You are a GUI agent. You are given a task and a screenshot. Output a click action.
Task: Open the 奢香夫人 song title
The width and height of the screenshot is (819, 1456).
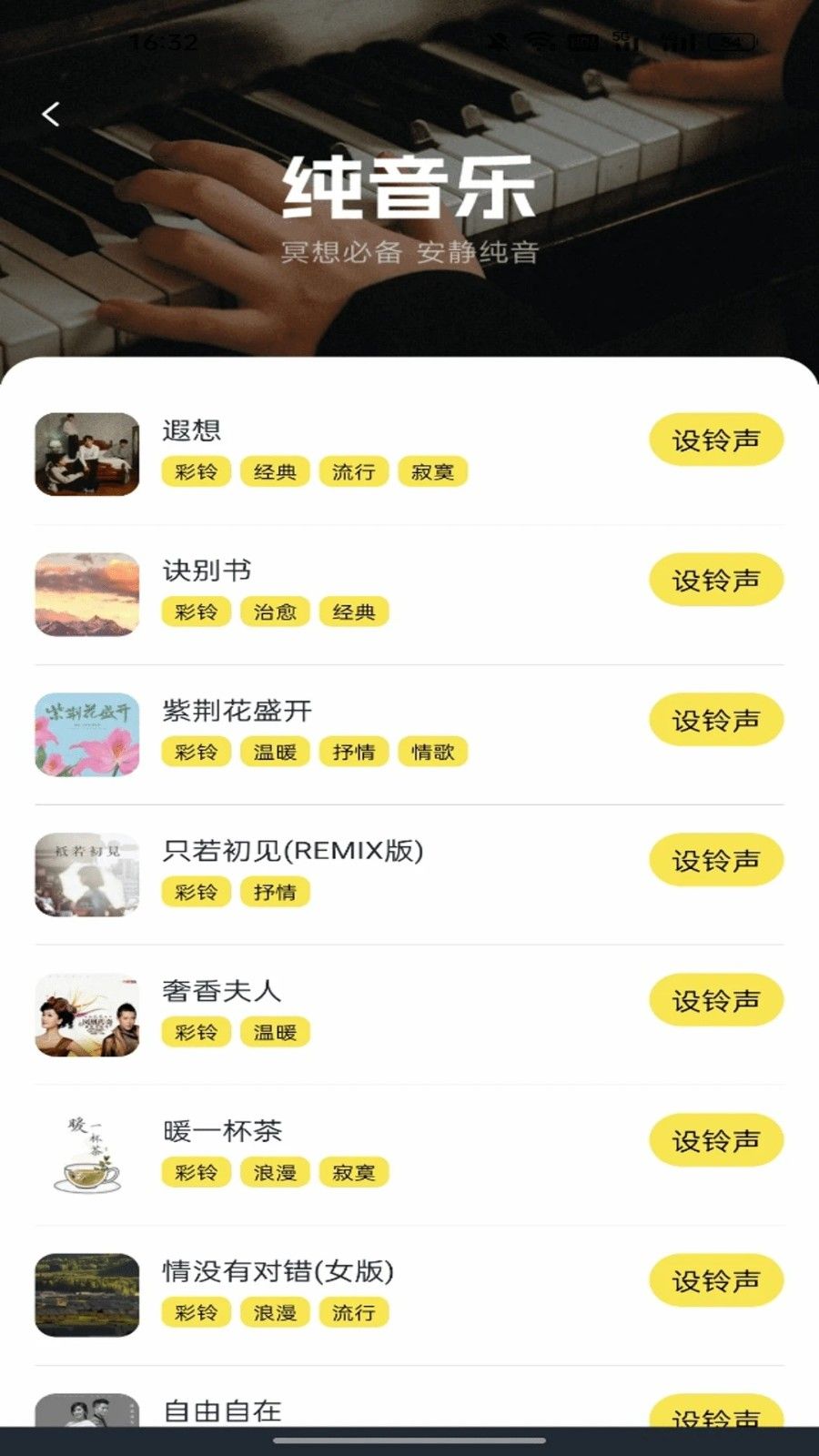pos(221,992)
